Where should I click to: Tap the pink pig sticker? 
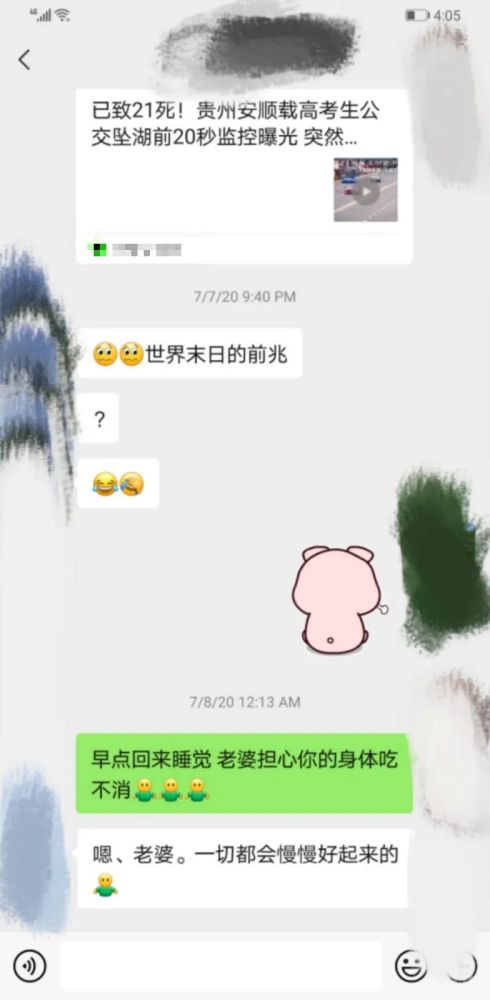[x=338, y=599]
